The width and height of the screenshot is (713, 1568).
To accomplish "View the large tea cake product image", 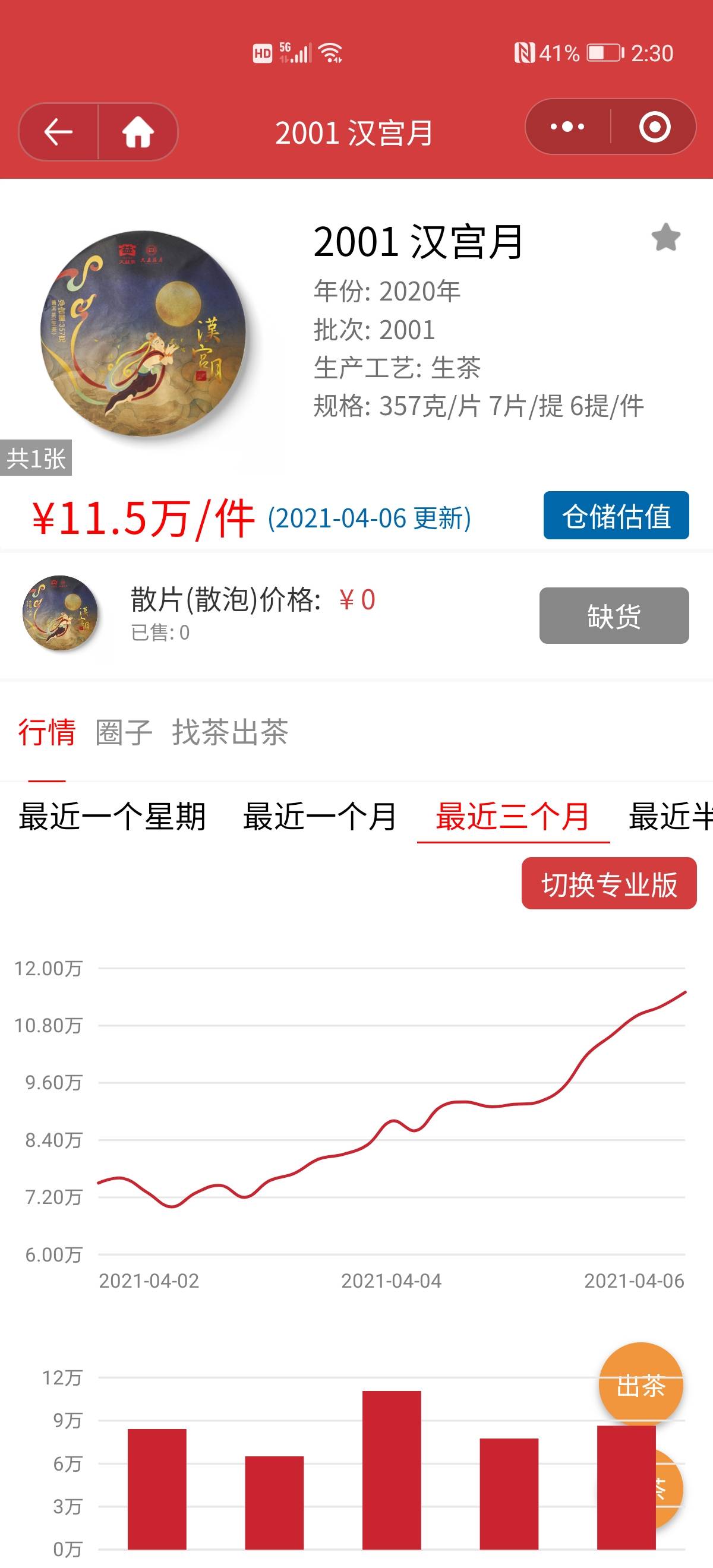I will (143, 334).
